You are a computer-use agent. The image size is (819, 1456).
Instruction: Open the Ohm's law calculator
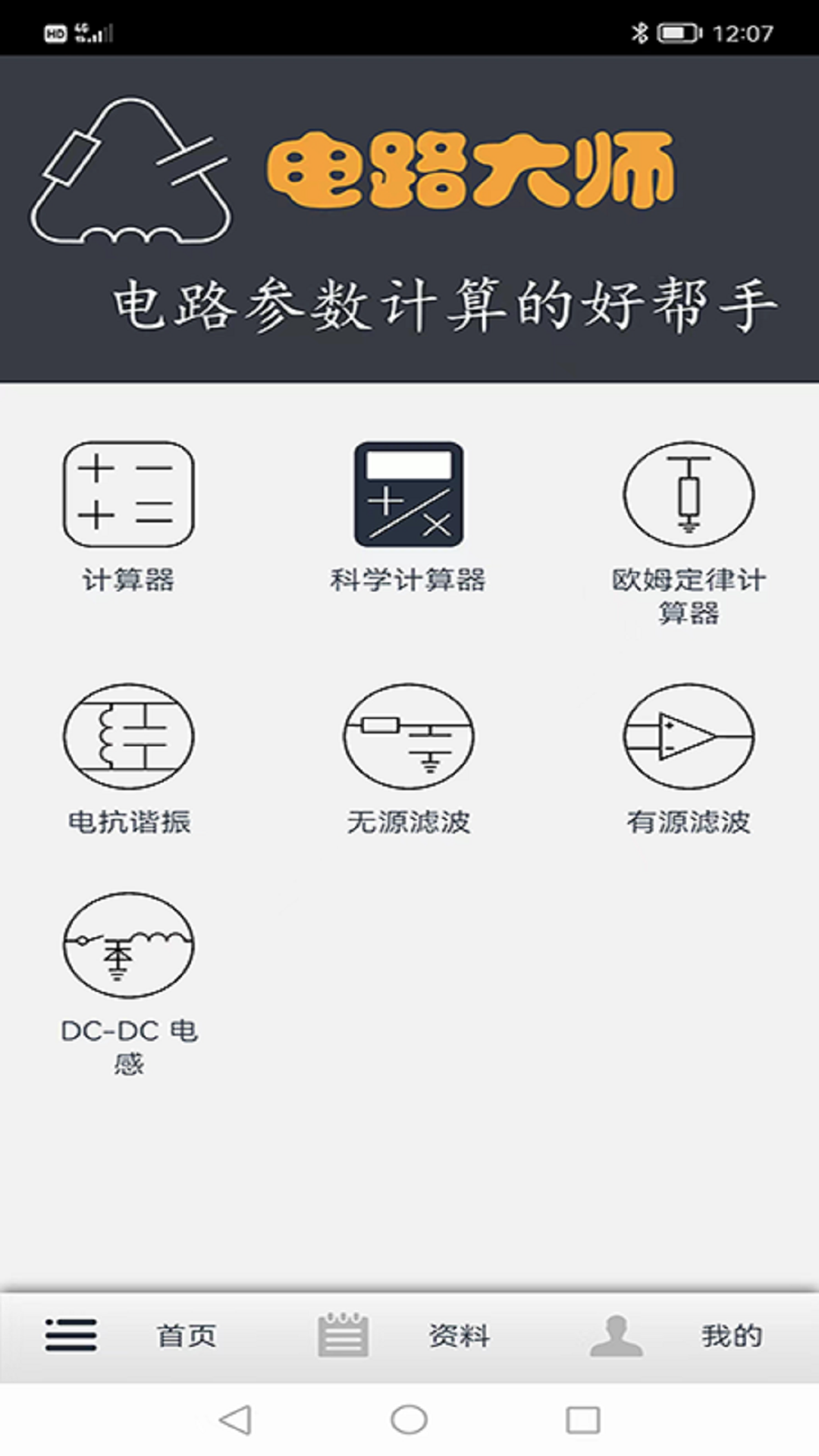click(x=687, y=494)
